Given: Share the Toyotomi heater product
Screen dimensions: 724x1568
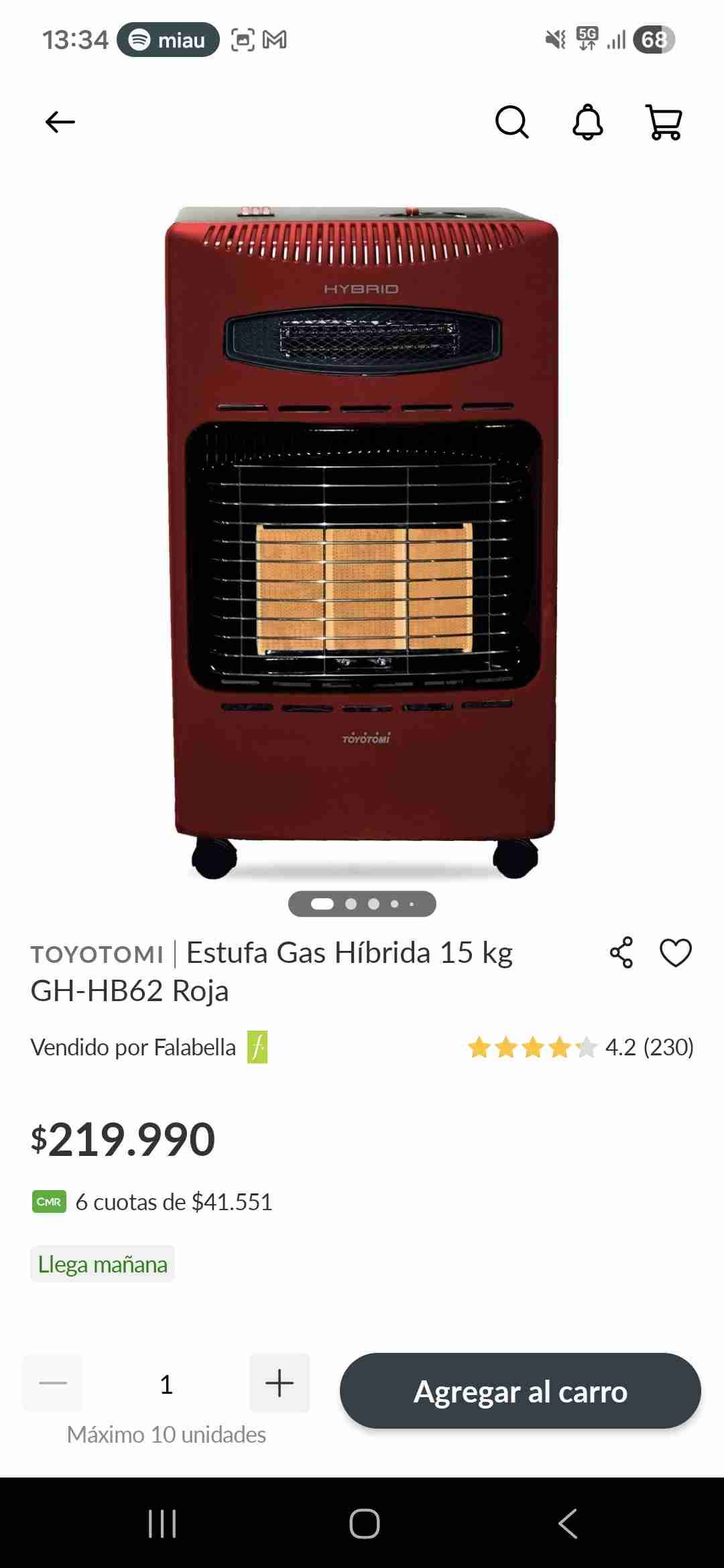Looking at the screenshot, I should point(622,952).
